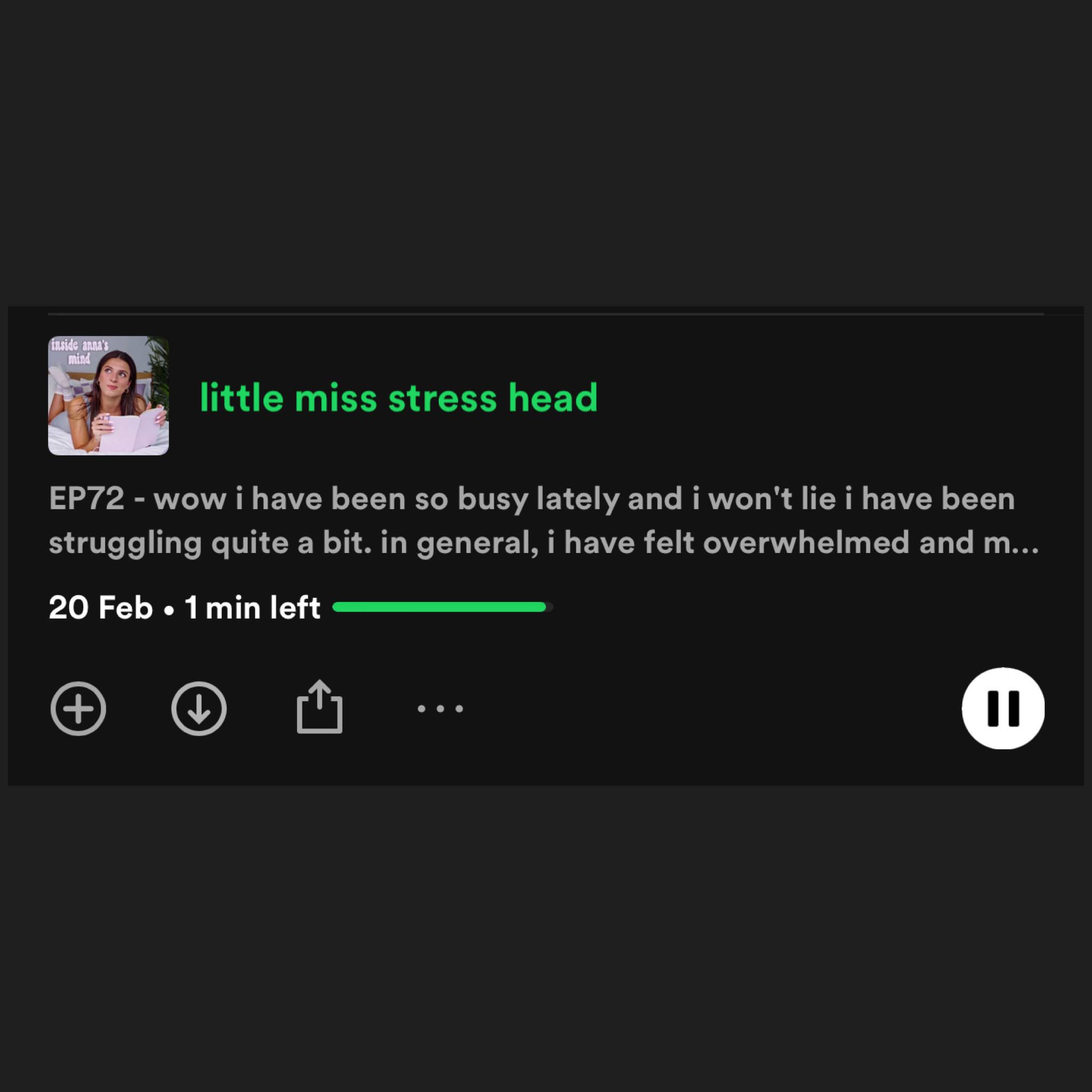Share the little miss stress head episode
Image resolution: width=1092 pixels, height=1092 pixels.
click(319, 707)
